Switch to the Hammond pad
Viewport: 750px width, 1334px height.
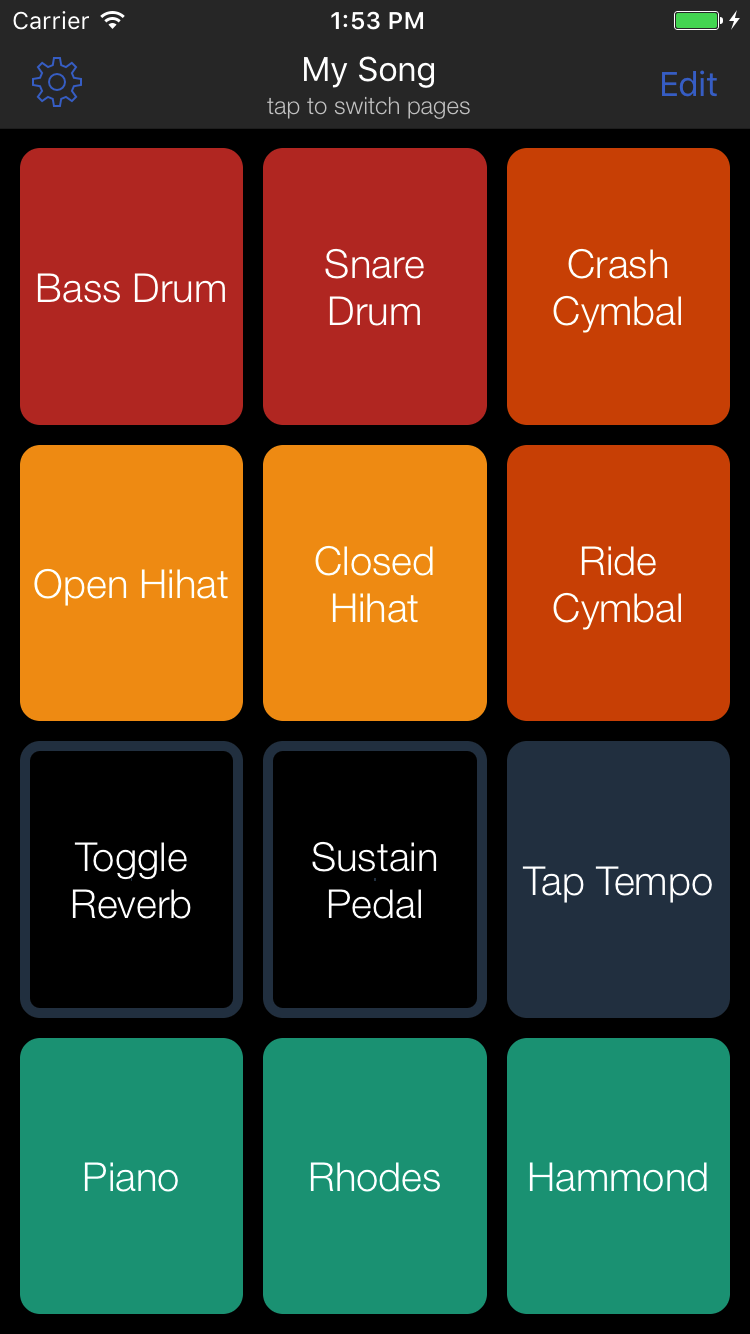(618, 1176)
